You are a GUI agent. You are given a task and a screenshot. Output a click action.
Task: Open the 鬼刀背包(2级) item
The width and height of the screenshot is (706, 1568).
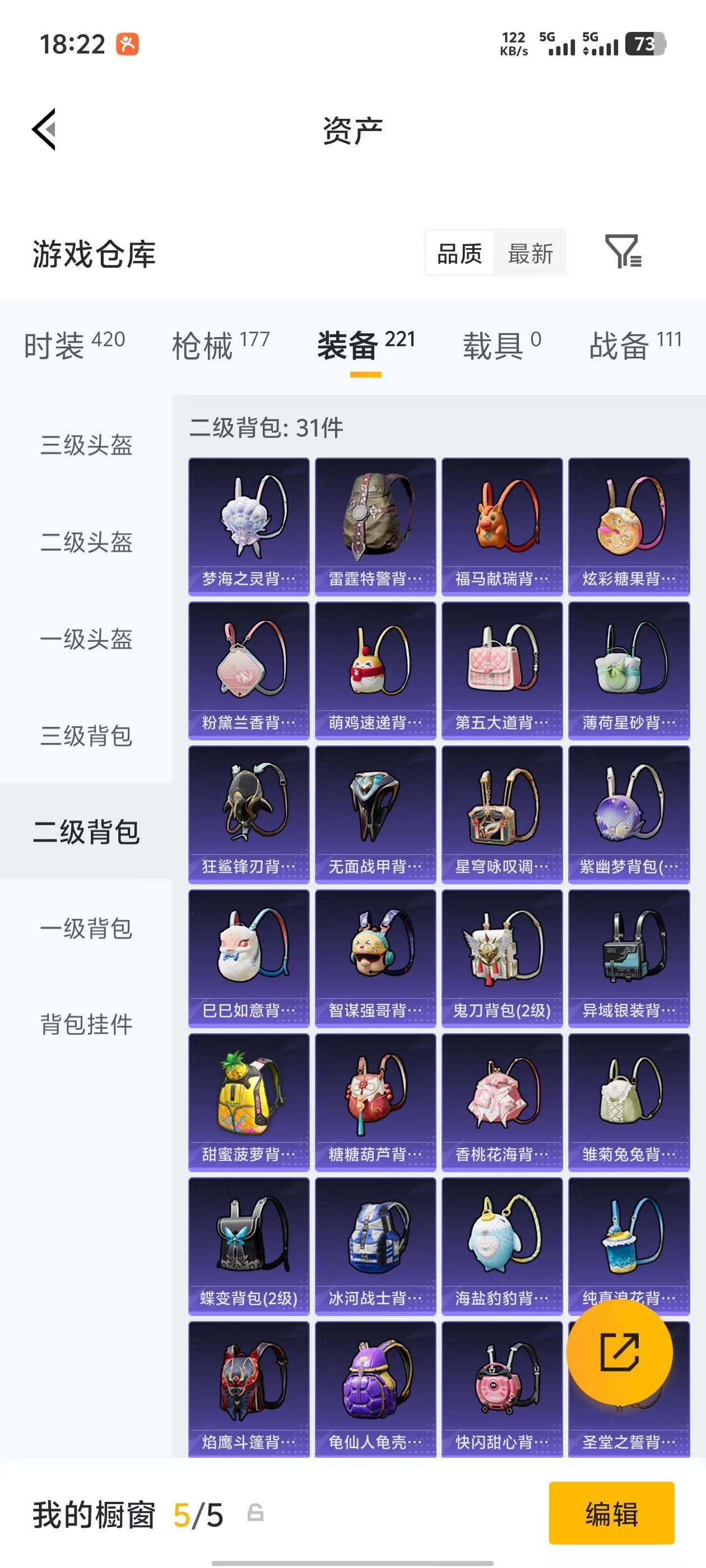[x=503, y=956]
